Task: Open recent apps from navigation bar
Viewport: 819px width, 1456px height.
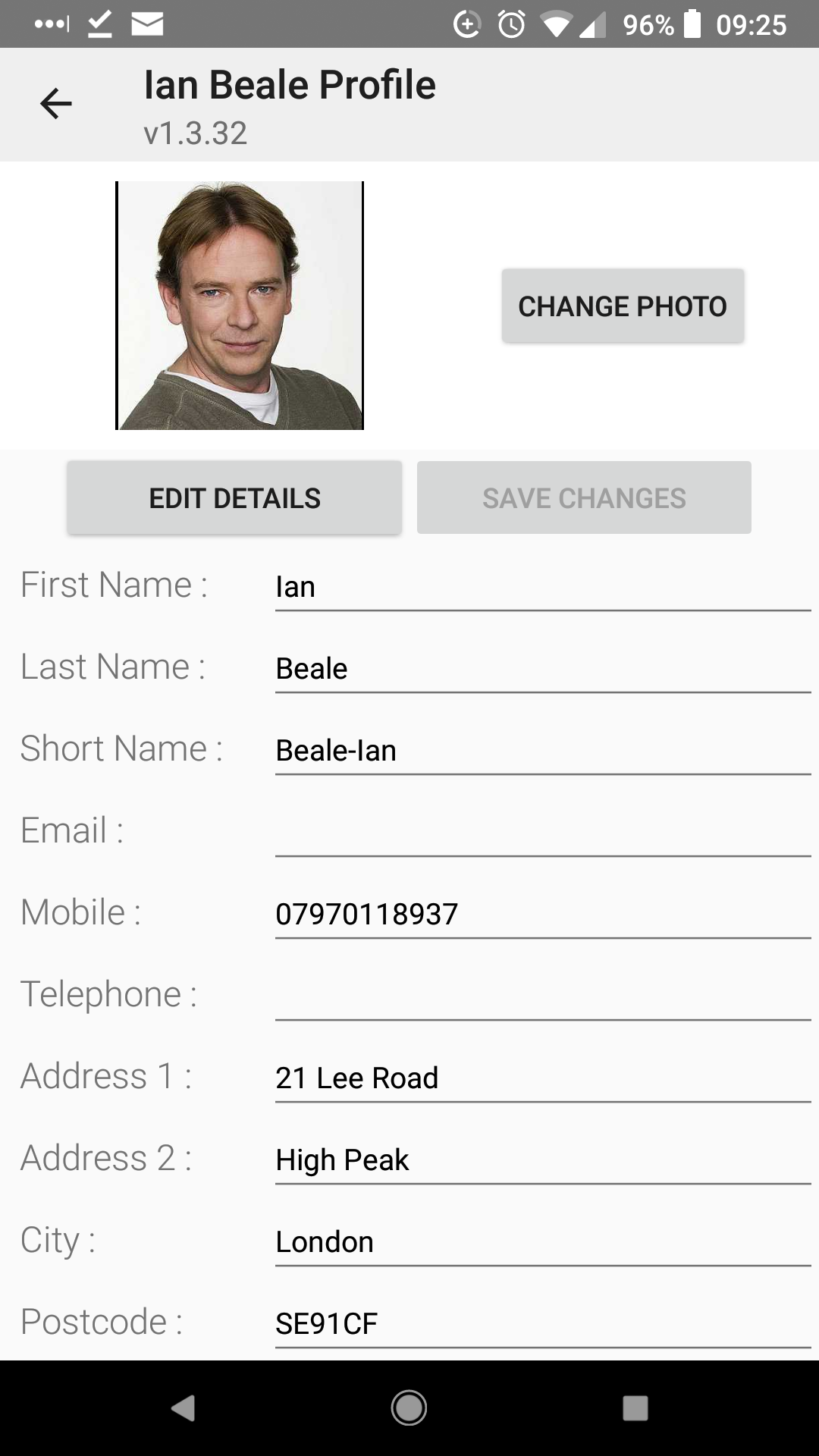Action: 635,1408
